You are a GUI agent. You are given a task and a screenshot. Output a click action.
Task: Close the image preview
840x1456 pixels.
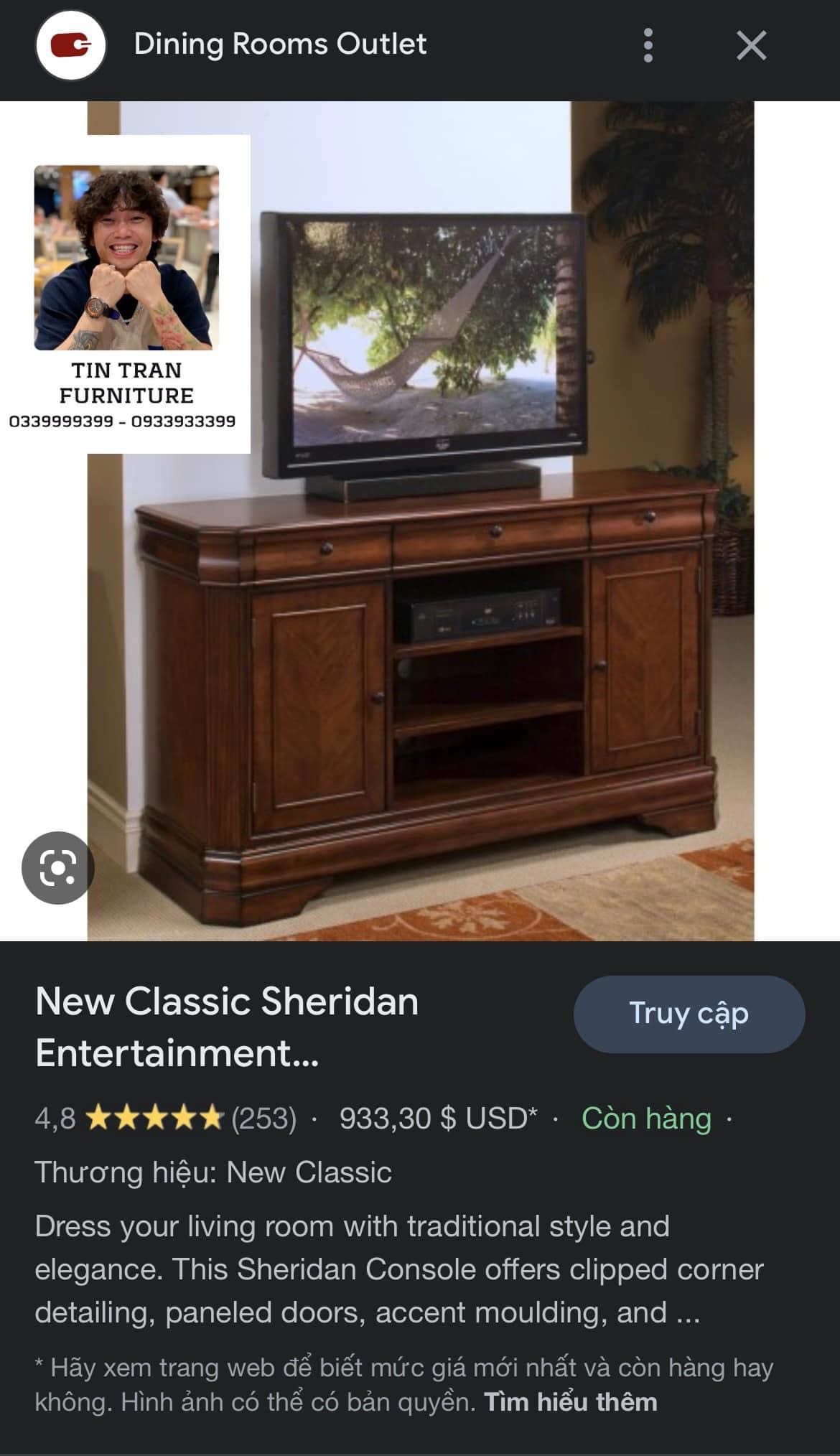(x=751, y=45)
